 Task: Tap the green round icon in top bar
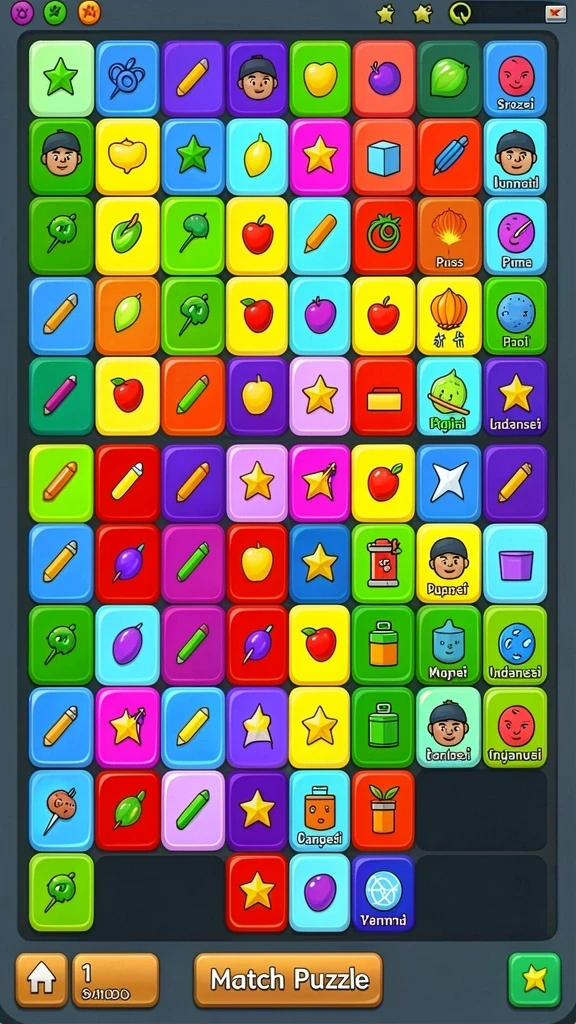[x=55, y=12]
